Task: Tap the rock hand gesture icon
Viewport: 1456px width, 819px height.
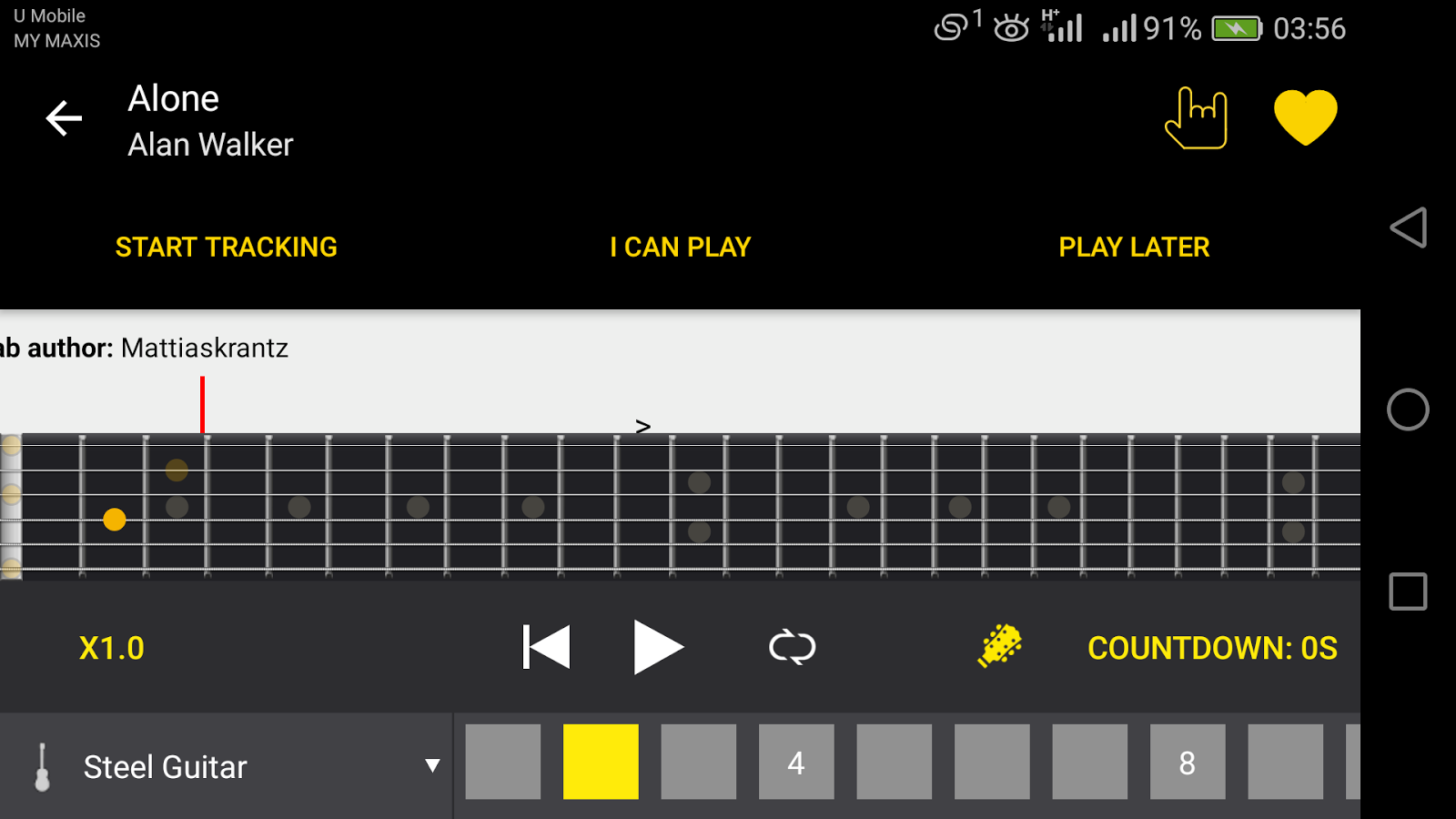Action: [1196, 118]
